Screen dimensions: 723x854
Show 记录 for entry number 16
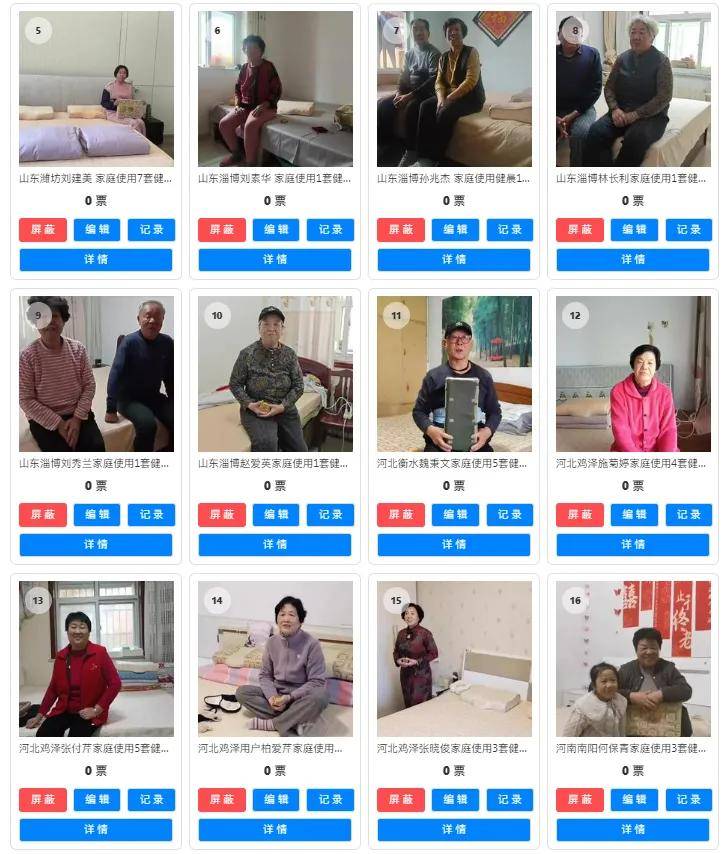688,800
